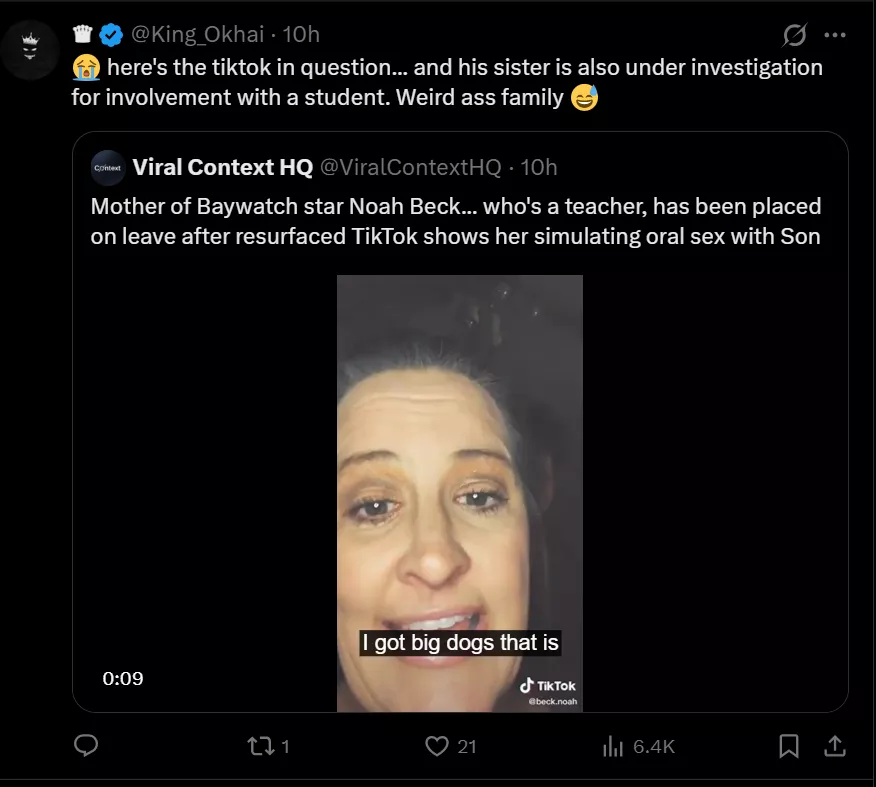
Task: Like King_Okhai's post
Action: [x=435, y=746]
